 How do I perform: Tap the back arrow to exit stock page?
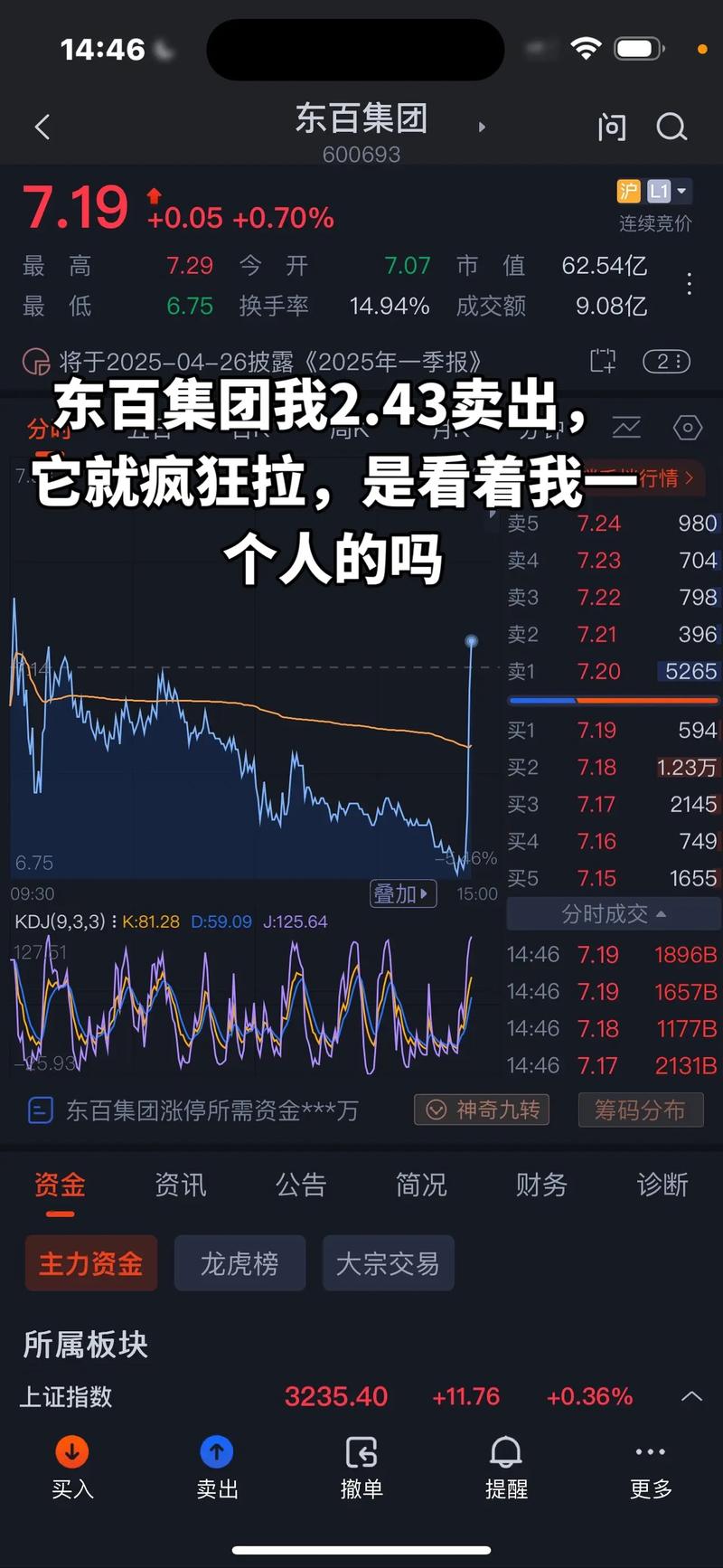pyautogui.click(x=42, y=127)
